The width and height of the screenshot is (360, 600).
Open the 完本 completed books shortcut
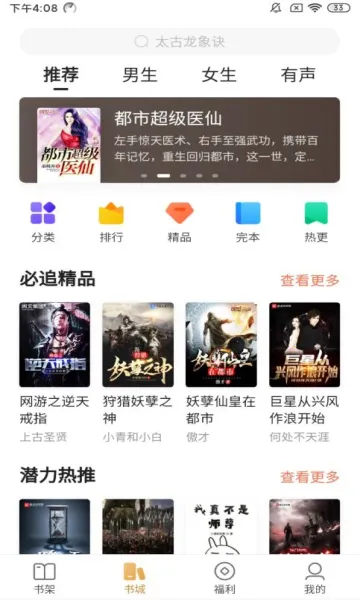(248, 222)
